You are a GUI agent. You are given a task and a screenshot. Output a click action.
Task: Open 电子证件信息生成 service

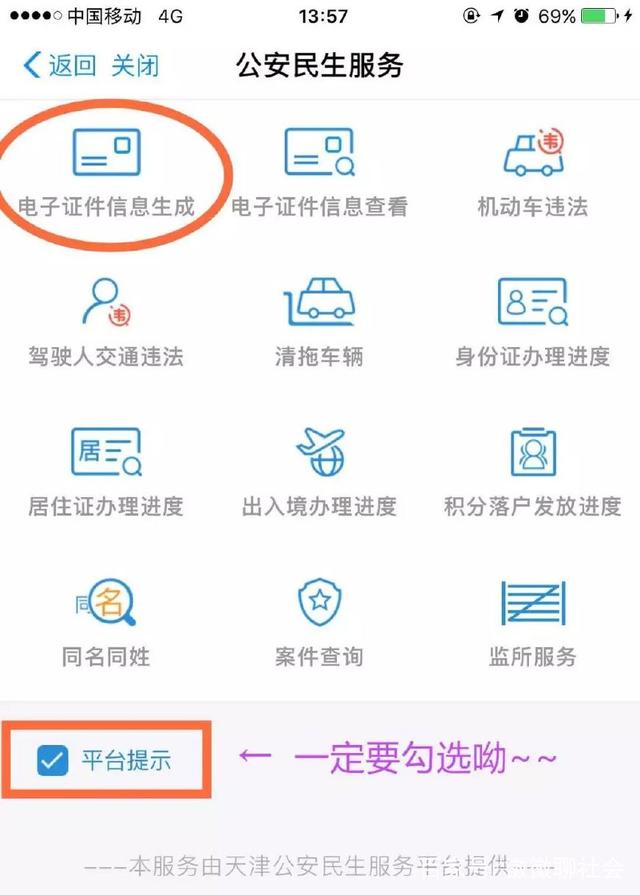106,170
